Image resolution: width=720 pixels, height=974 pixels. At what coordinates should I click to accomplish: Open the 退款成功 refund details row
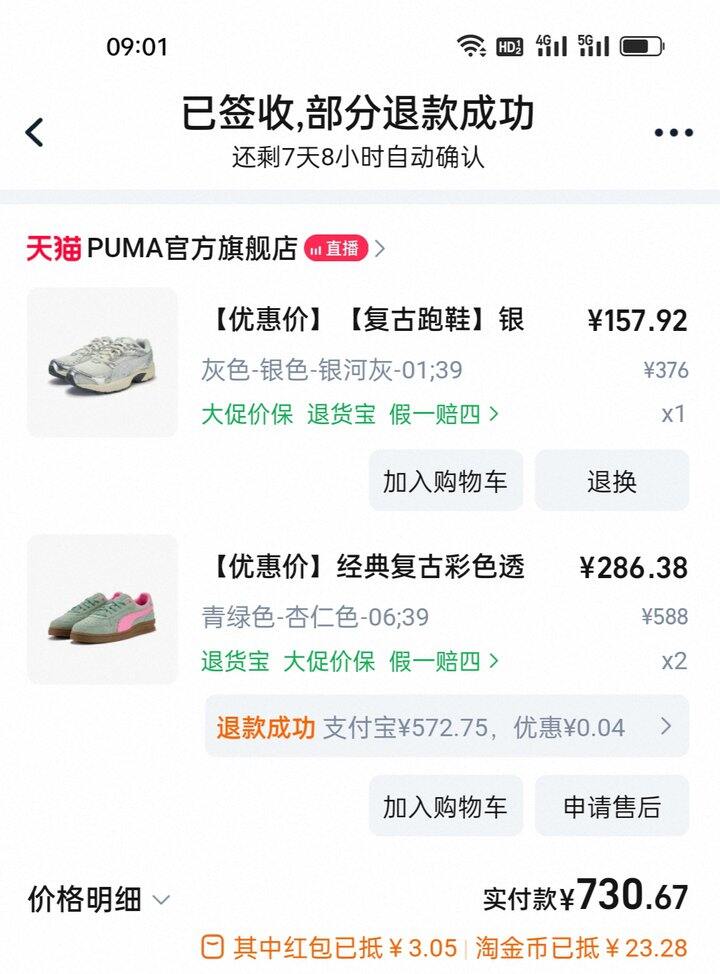point(446,727)
